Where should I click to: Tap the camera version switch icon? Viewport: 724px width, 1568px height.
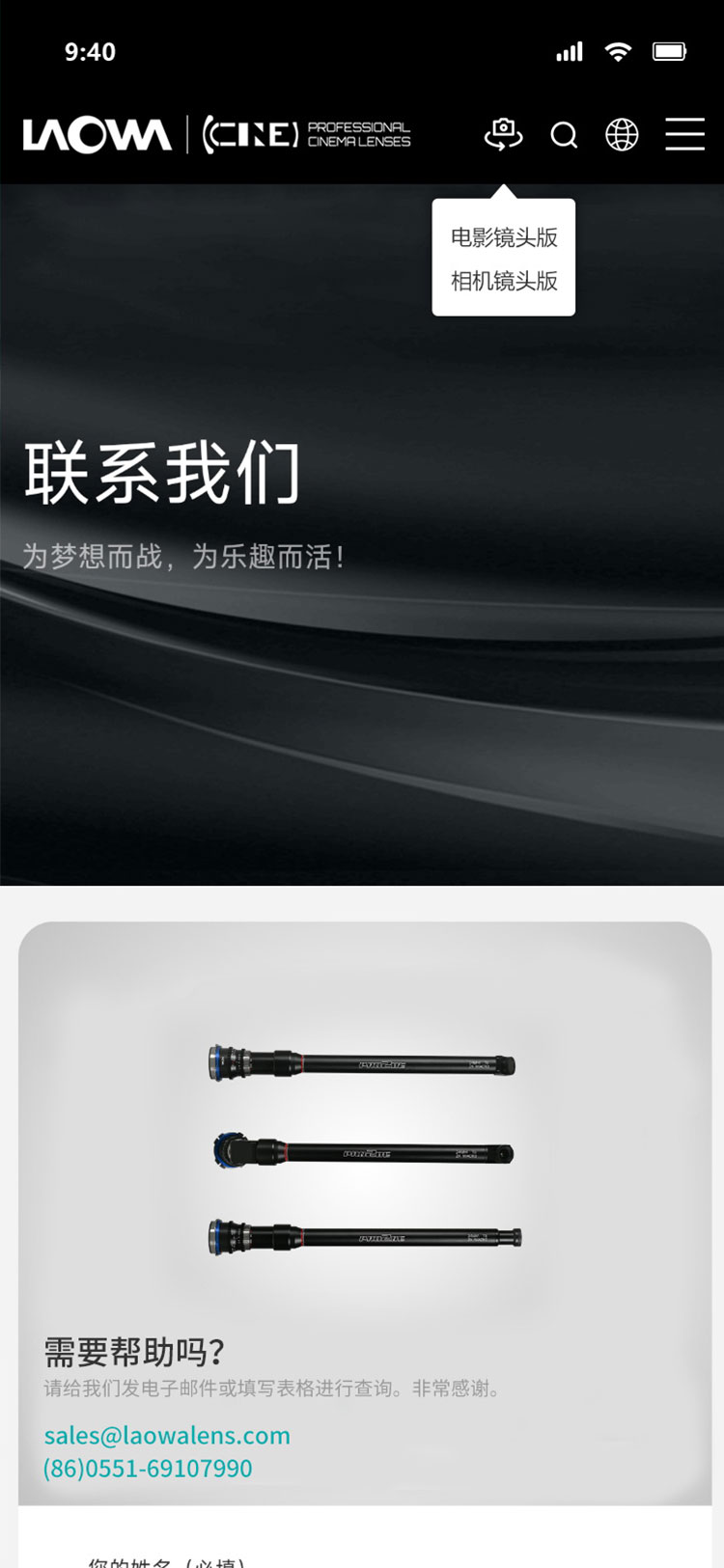(x=503, y=134)
